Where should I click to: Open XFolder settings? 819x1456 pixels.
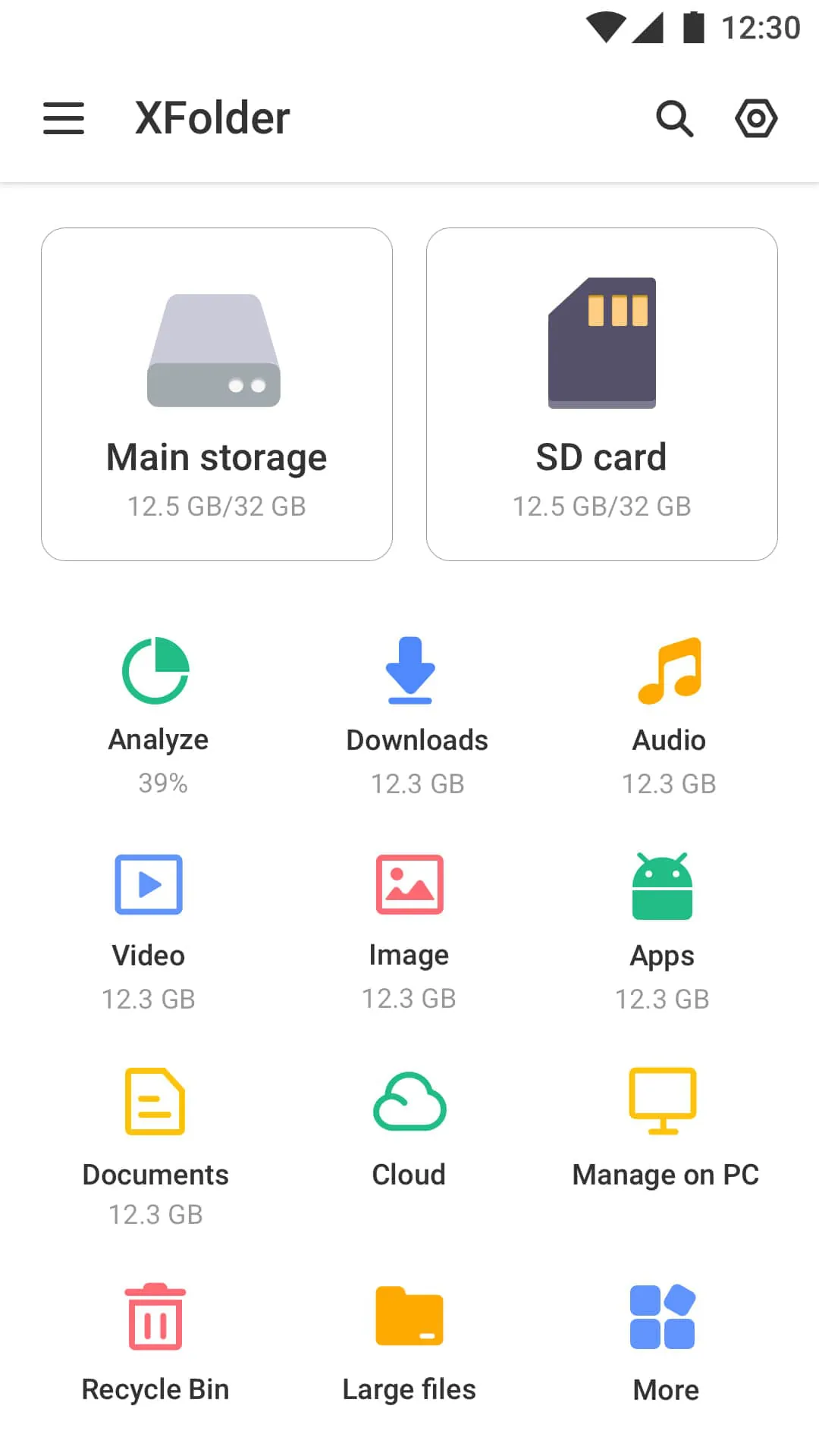click(x=756, y=118)
